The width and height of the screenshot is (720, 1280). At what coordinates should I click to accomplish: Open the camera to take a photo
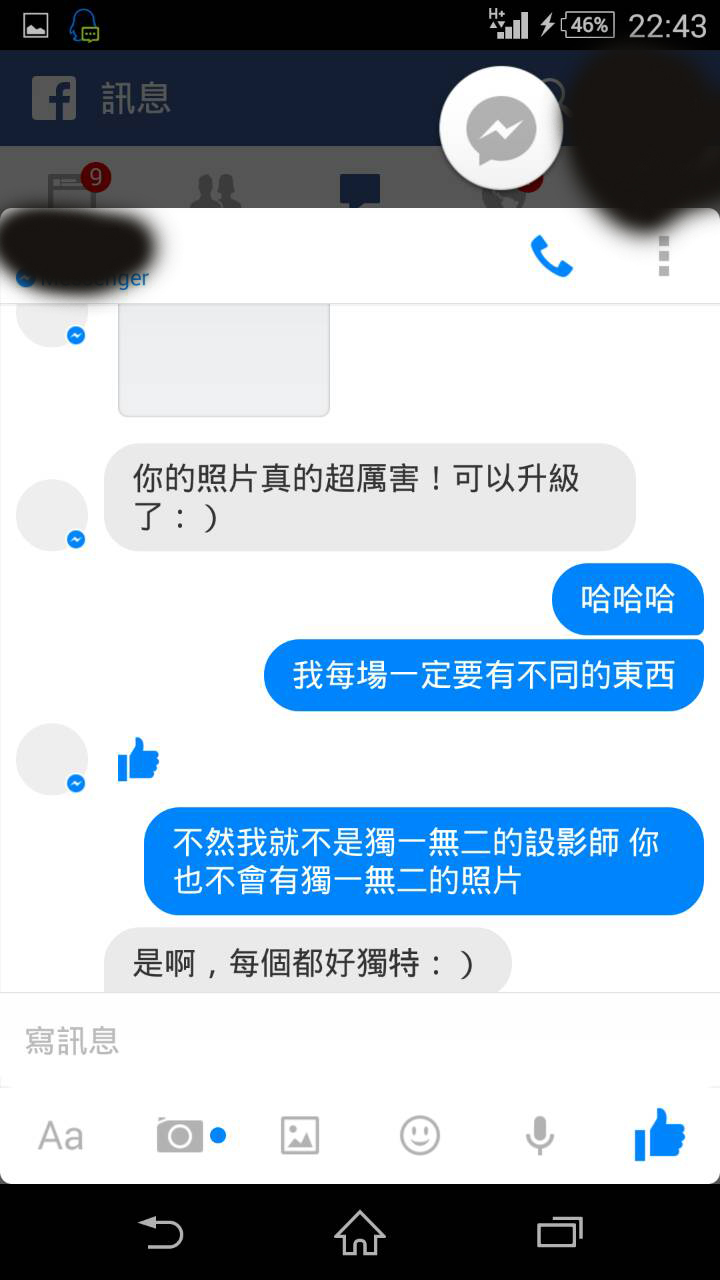pos(180,1136)
